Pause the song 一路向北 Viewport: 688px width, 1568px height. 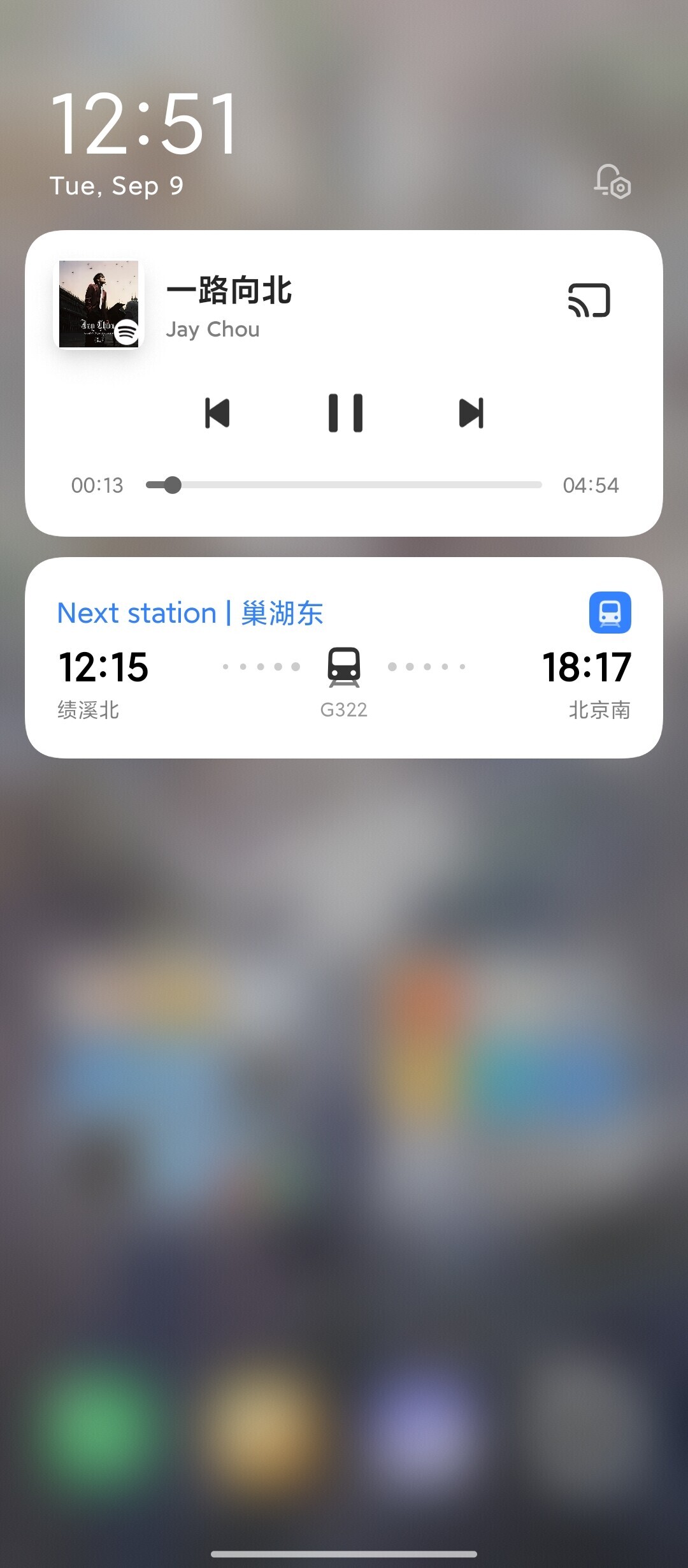345,413
